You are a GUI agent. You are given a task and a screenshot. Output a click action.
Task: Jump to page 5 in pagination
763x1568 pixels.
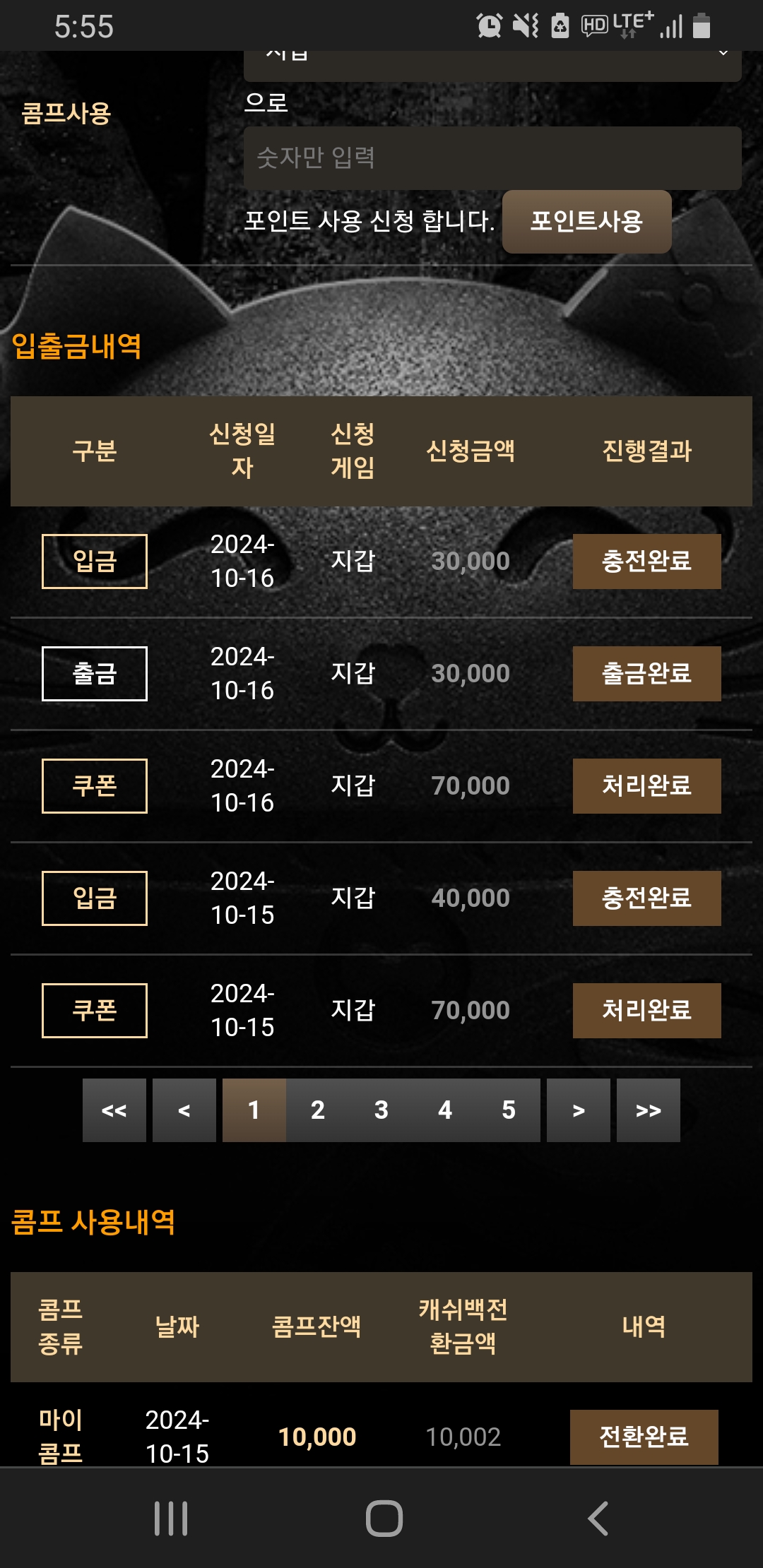(509, 1110)
